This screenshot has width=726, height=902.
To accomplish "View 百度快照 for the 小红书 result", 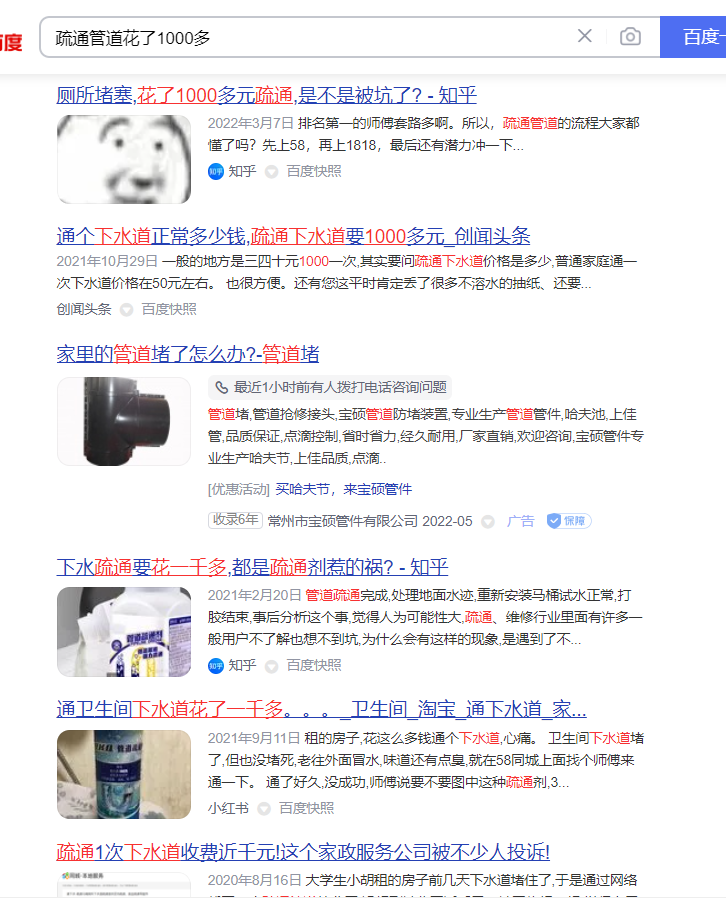I will (306, 807).
